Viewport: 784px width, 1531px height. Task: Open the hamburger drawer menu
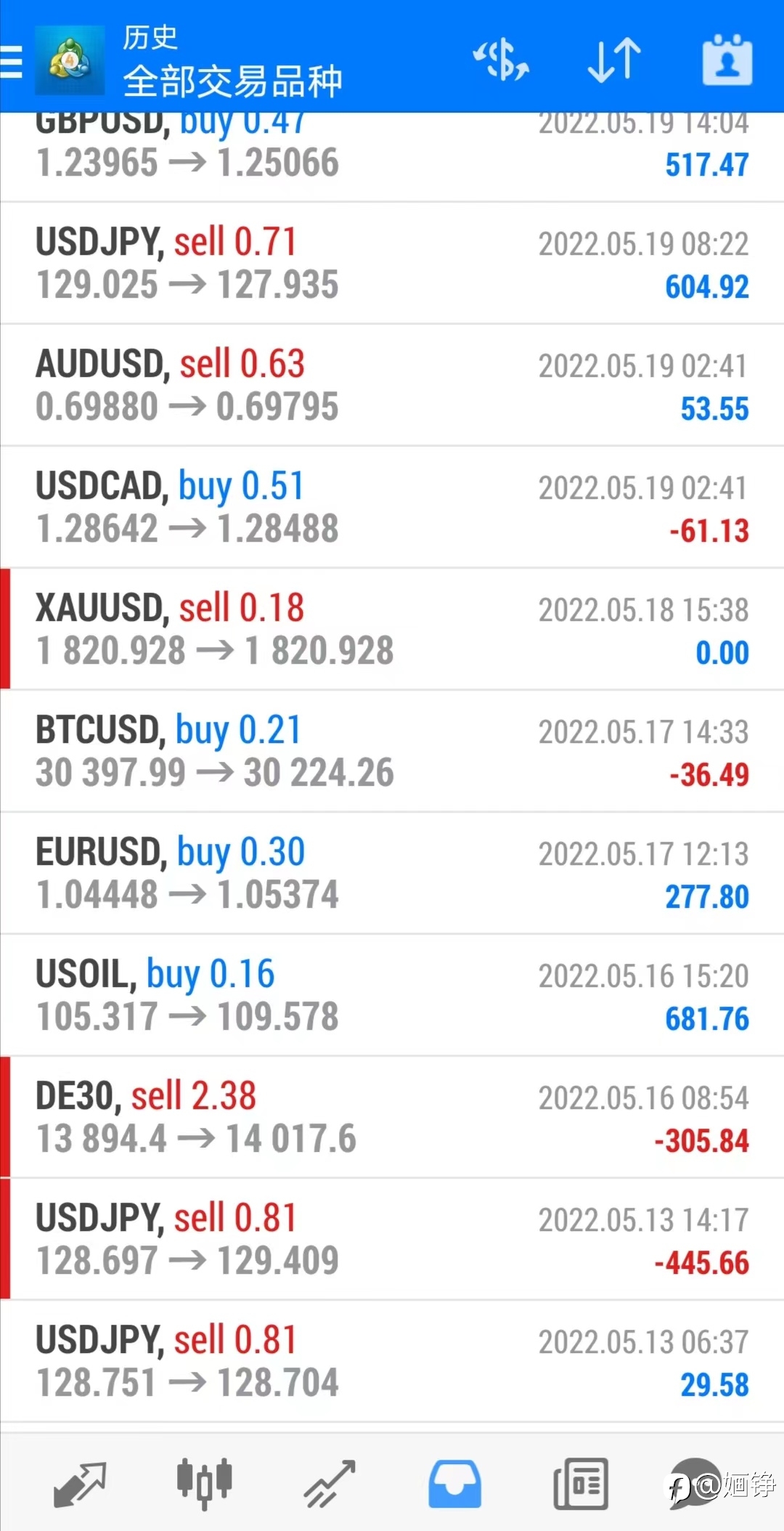coord(11,61)
